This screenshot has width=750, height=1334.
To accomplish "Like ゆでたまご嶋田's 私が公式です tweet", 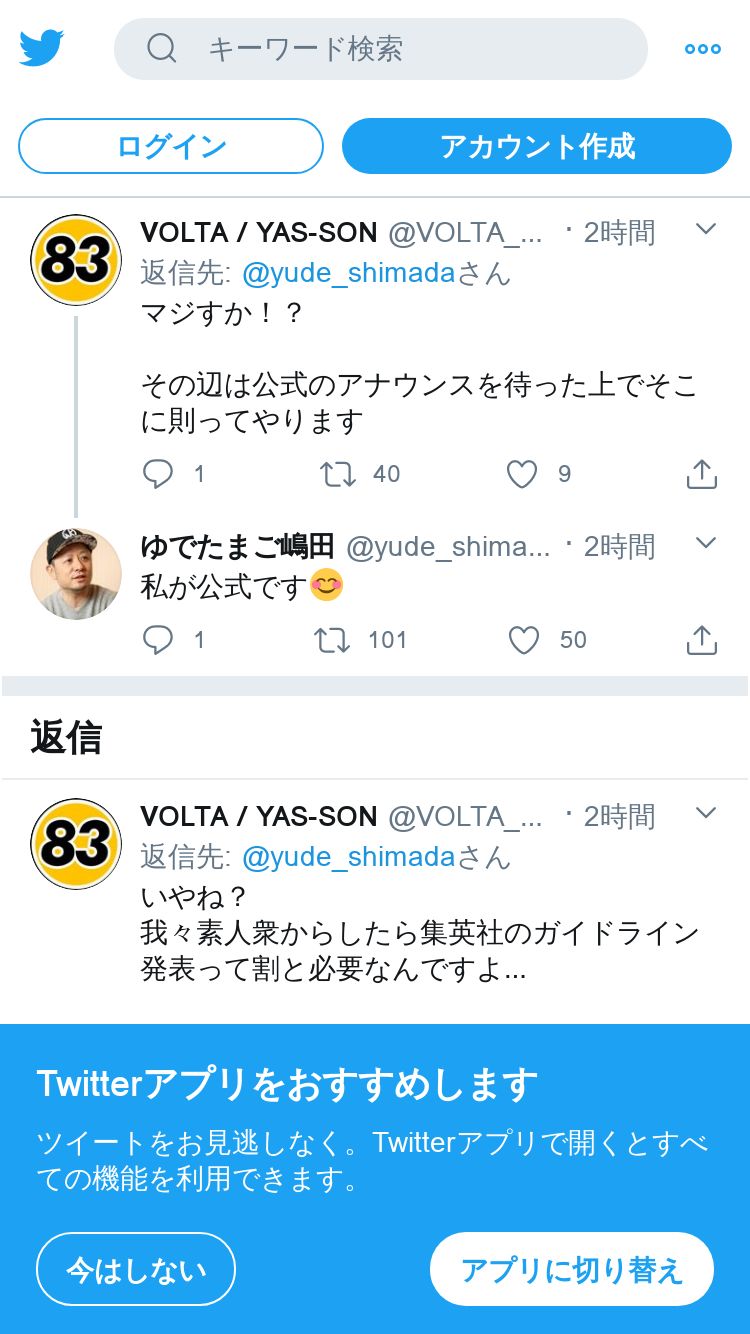I will (x=524, y=640).
